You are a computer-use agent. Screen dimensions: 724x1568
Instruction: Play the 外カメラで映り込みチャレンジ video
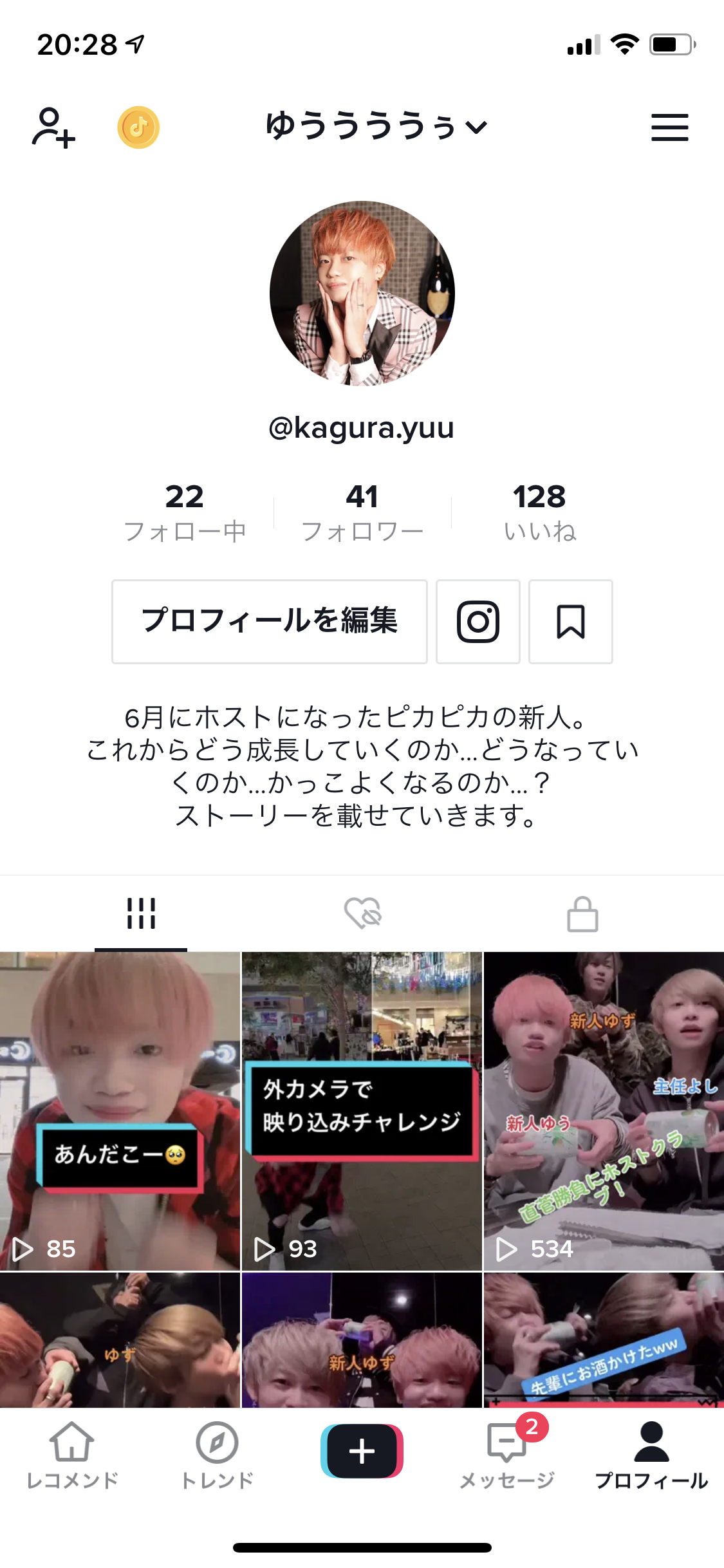pos(362,1111)
